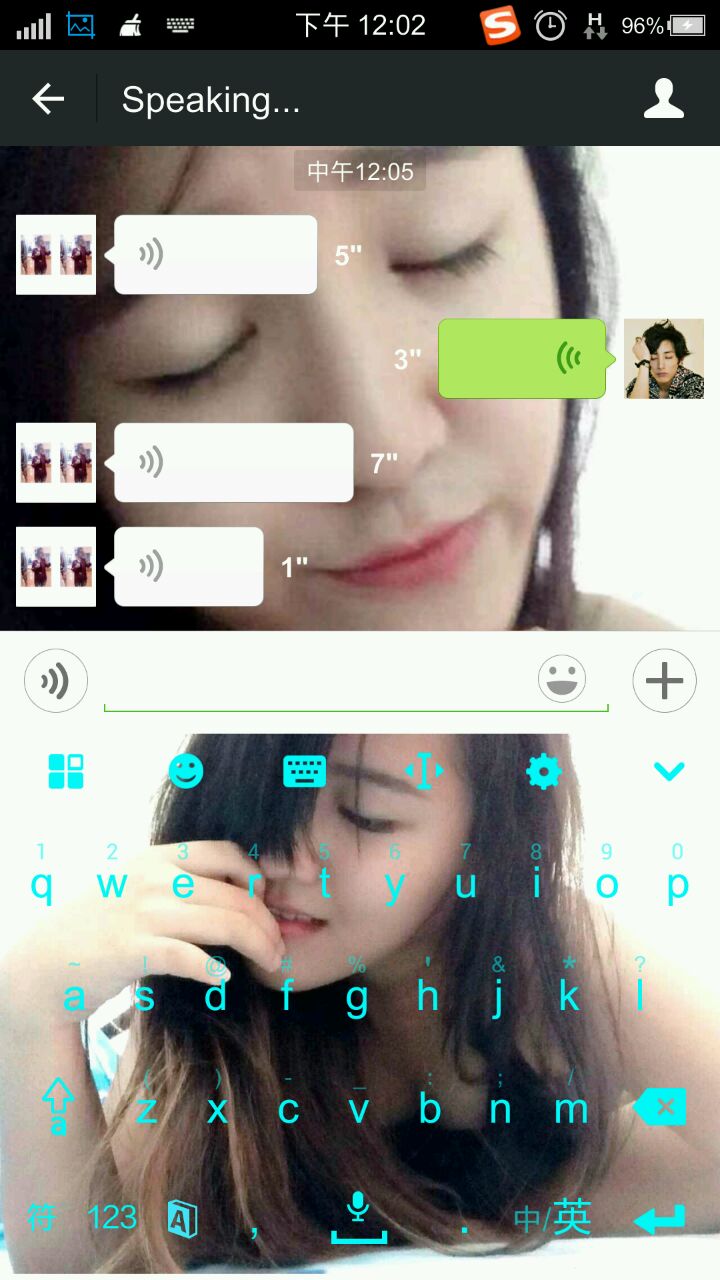Switch to voice input button
720x1280 pixels.
click(x=56, y=681)
